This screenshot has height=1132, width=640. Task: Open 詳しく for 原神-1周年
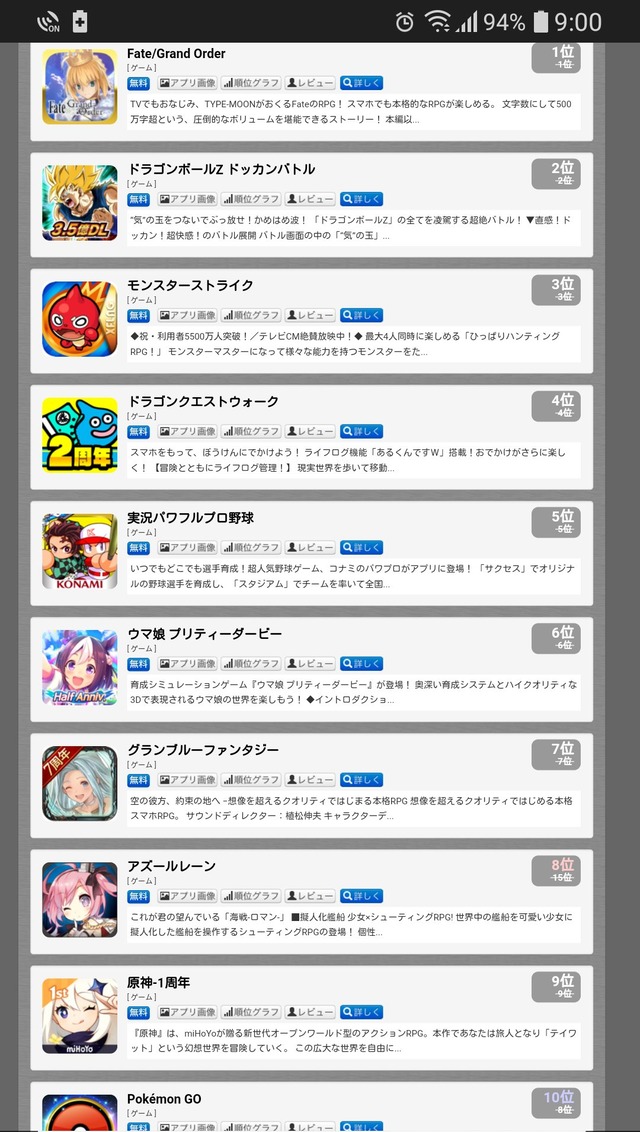361,1013
